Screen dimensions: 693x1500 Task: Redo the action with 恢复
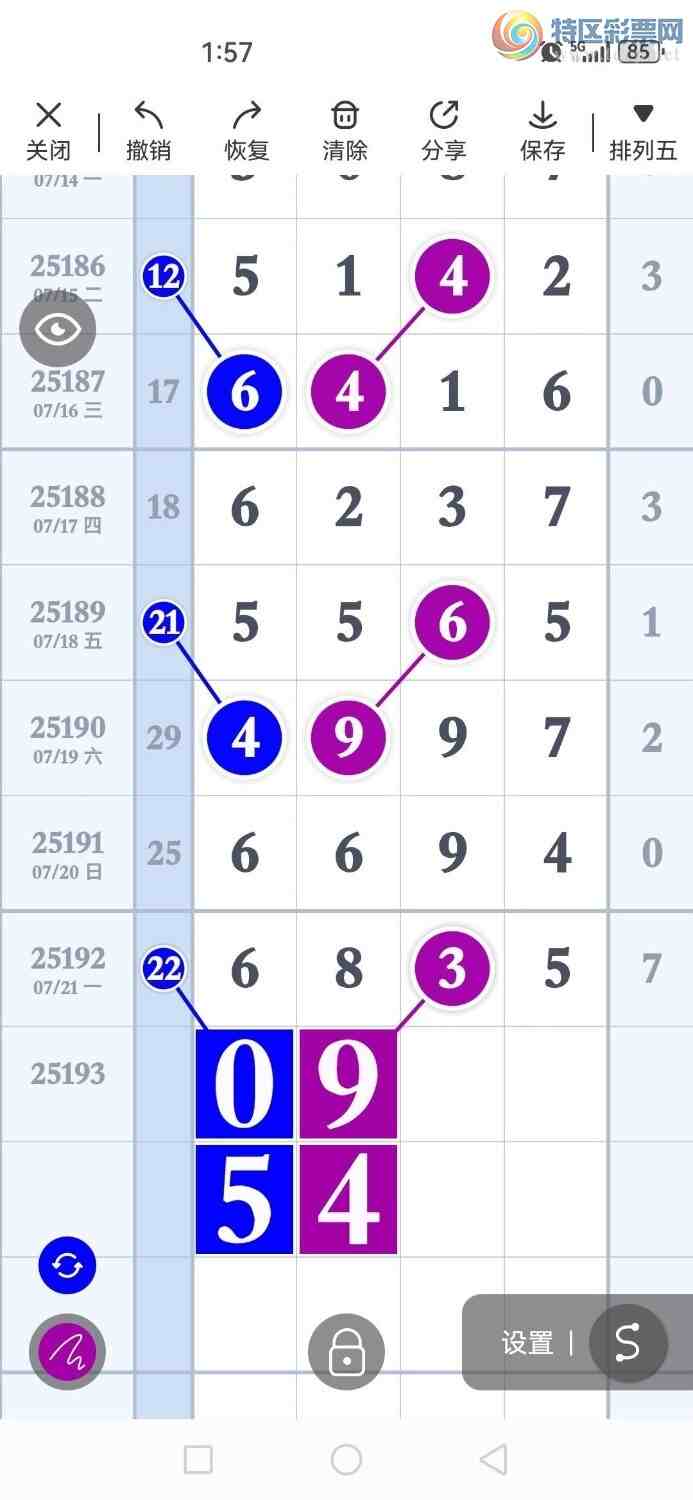tap(247, 131)
